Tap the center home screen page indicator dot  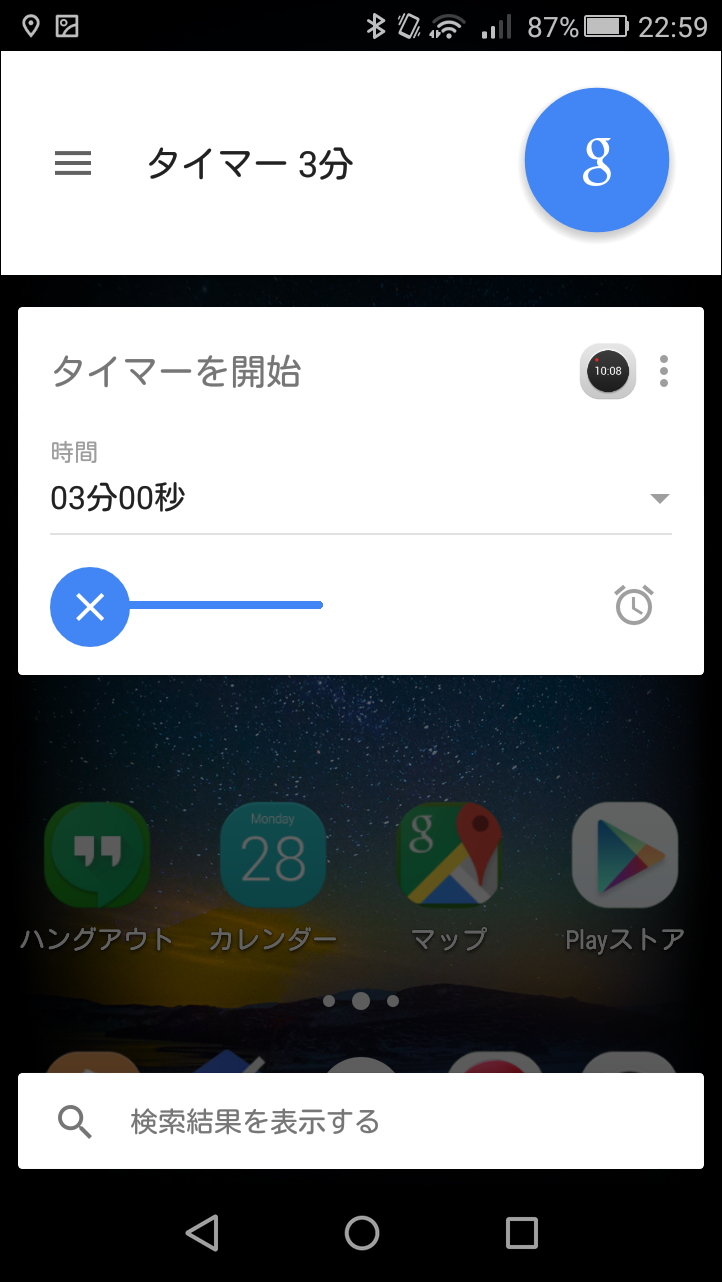(361, 1000)
